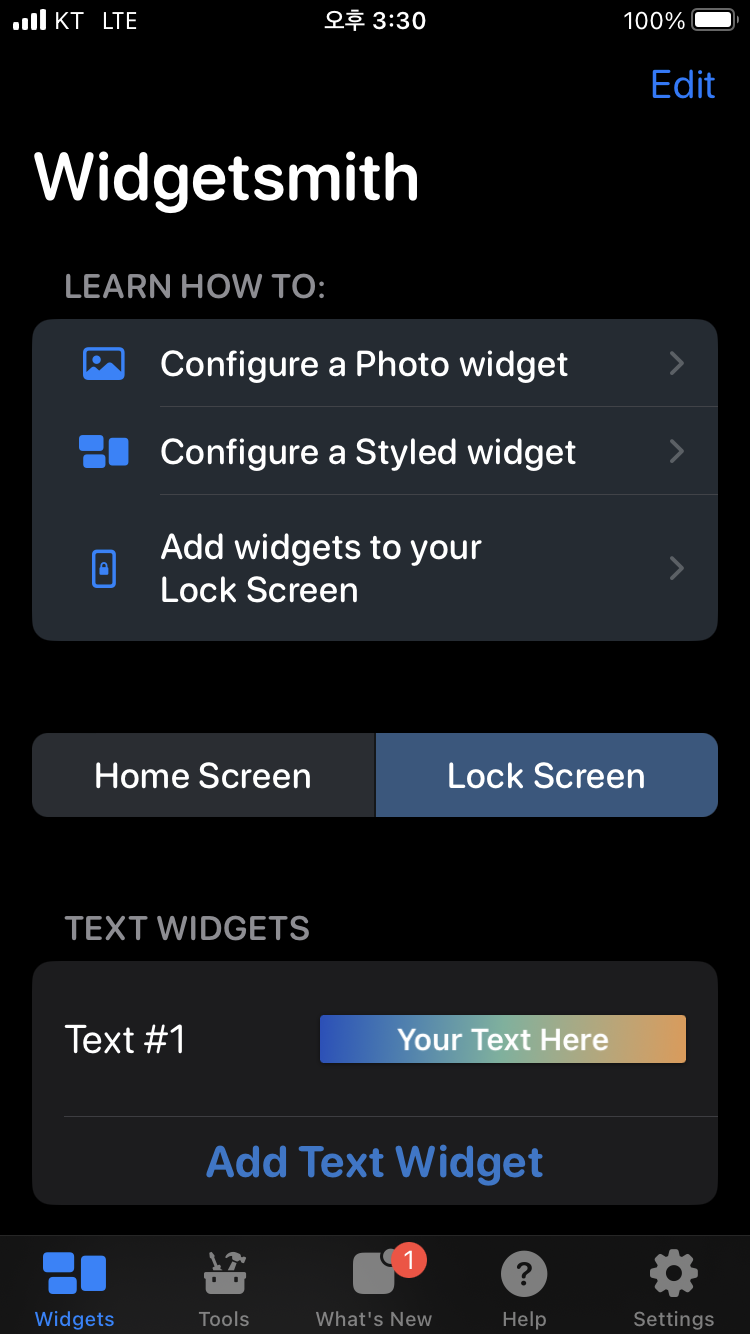This screenshot has width=750, height=1334.
Task: Open the What's New tab
Action: point(374,1288)
